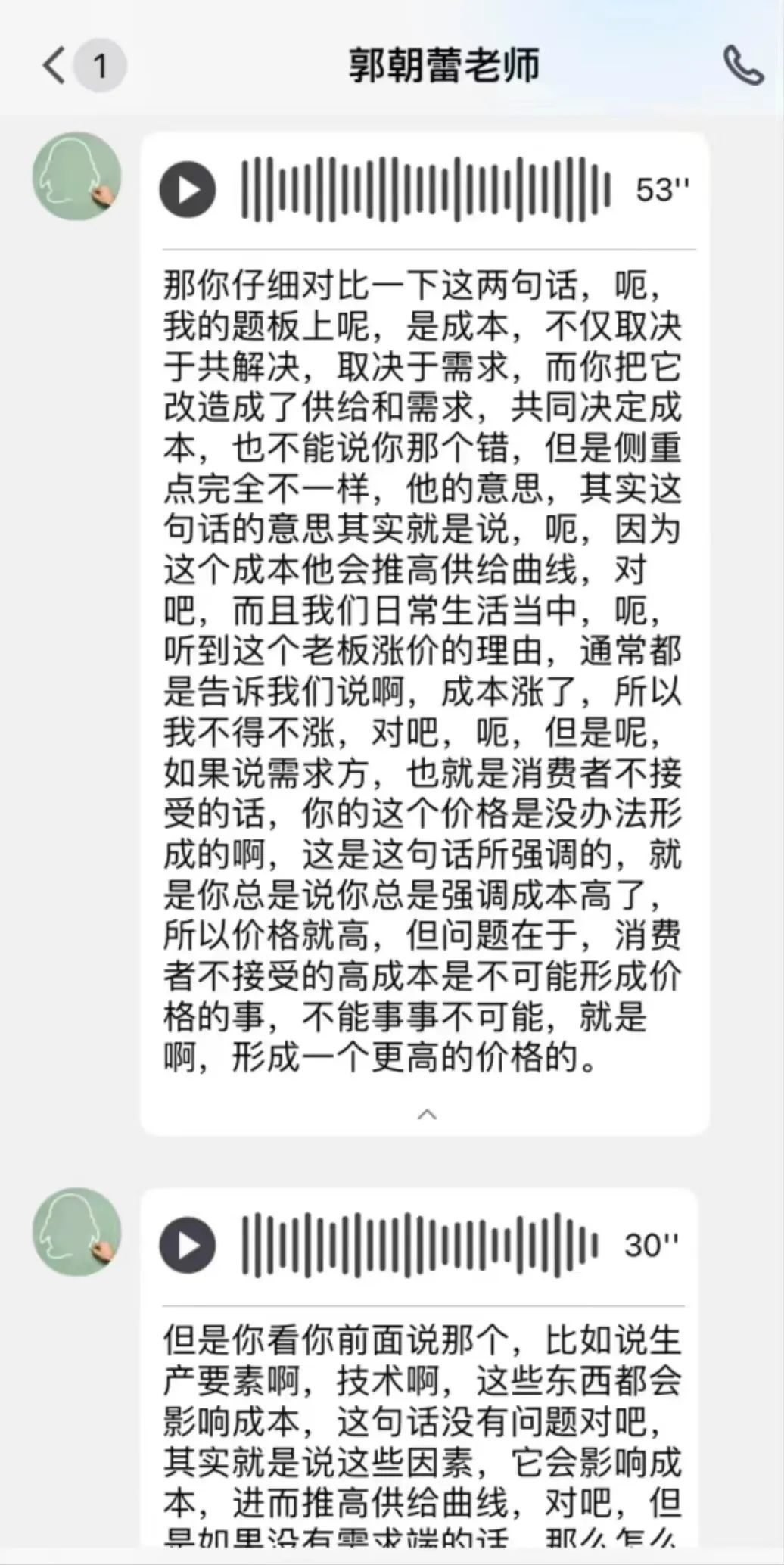This screenshot has height=1565, width=784.
Task: Open sender avatar beside 30-second message
Action: click(x=76, y=1232)
